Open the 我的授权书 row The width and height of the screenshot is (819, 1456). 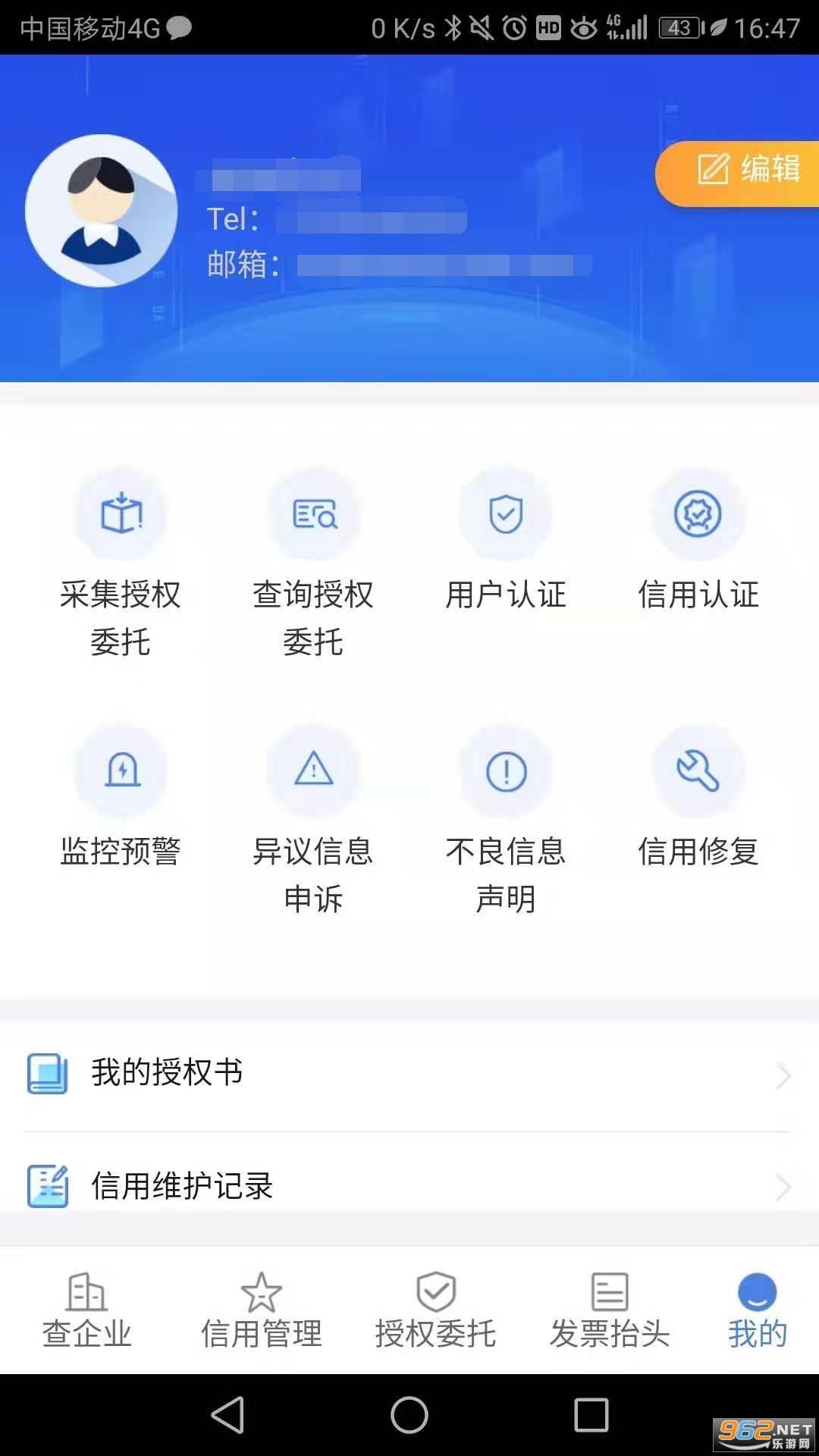(409, 1073)
